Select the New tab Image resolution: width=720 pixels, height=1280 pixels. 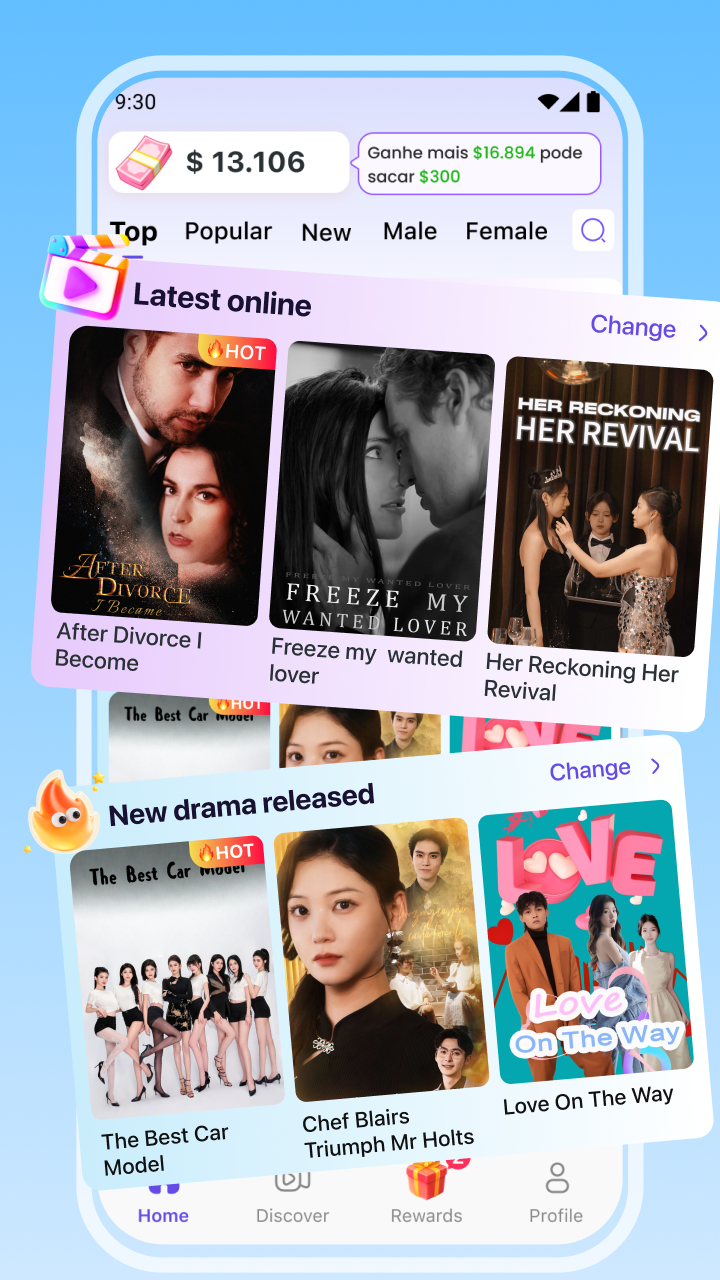pos(326,231)
